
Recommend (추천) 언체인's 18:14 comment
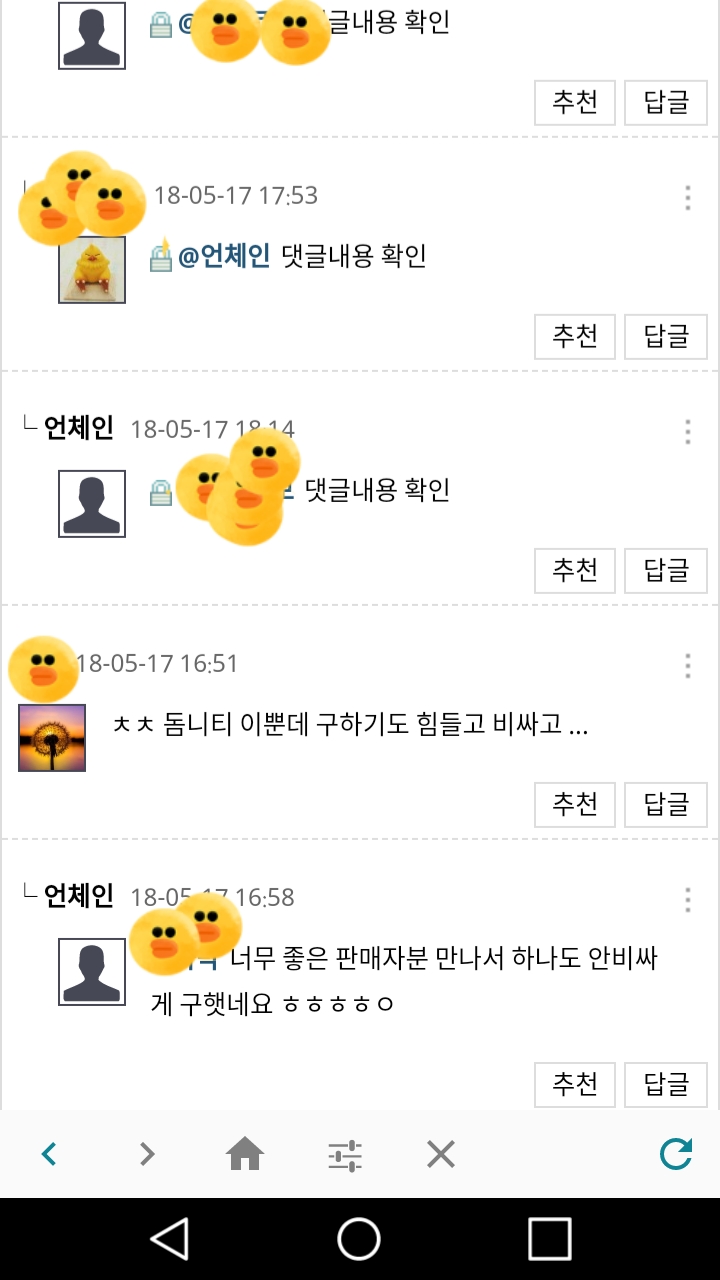[575, 570]
